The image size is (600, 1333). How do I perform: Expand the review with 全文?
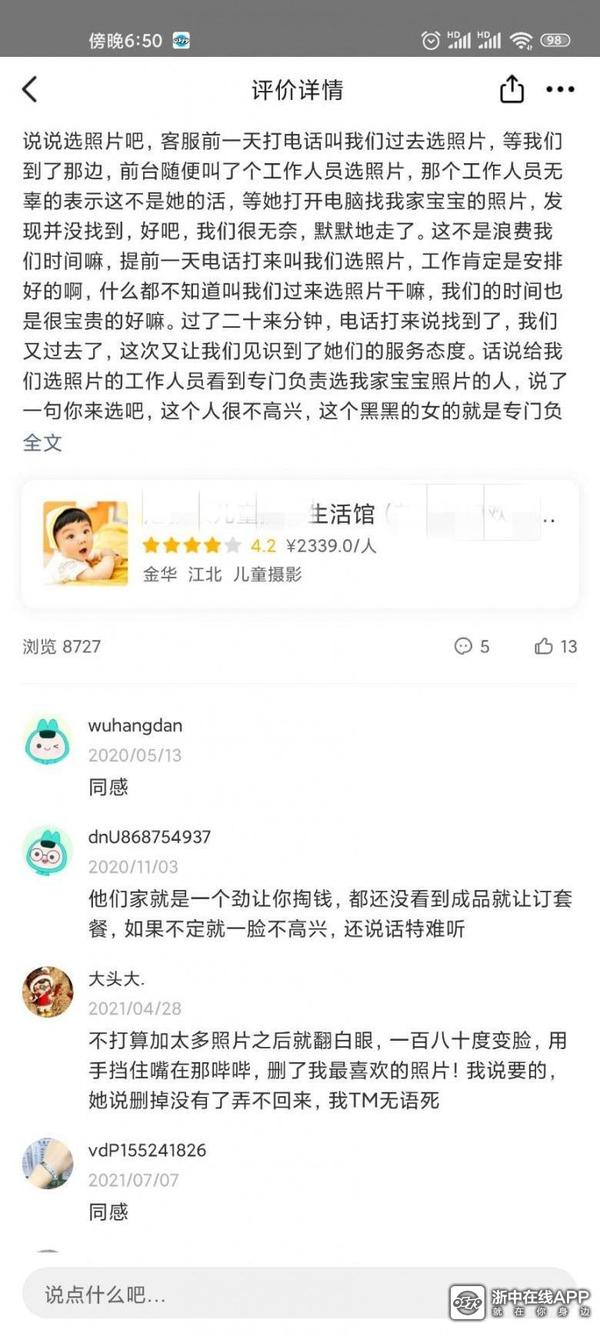point(42,442)
